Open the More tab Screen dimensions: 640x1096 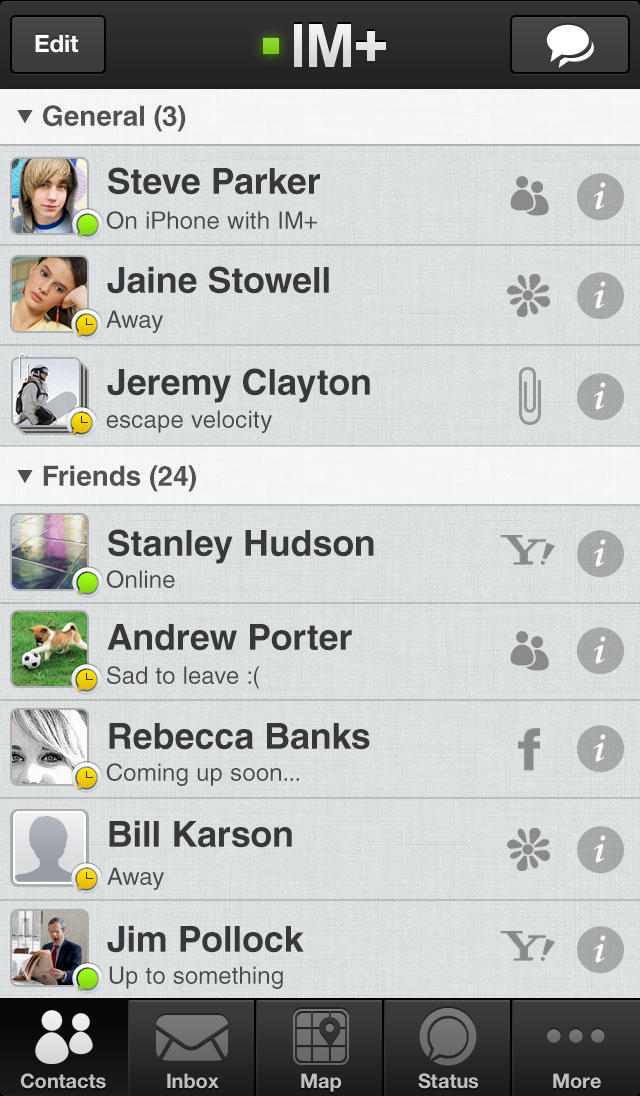(x=576, y=1048)
